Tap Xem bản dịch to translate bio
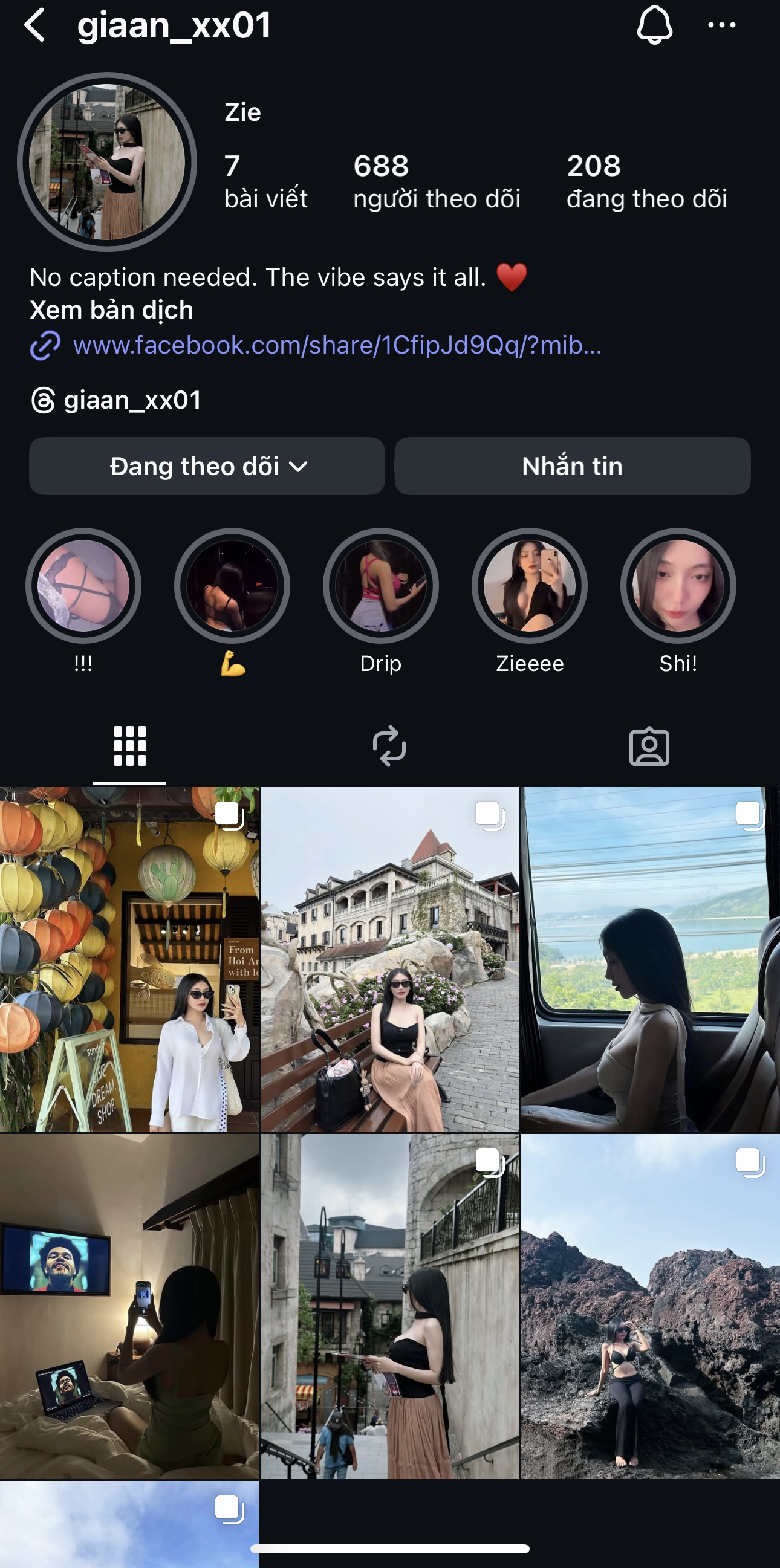Screen dimensions: 780x1568 pyautogui.click(x=111, y=311)
